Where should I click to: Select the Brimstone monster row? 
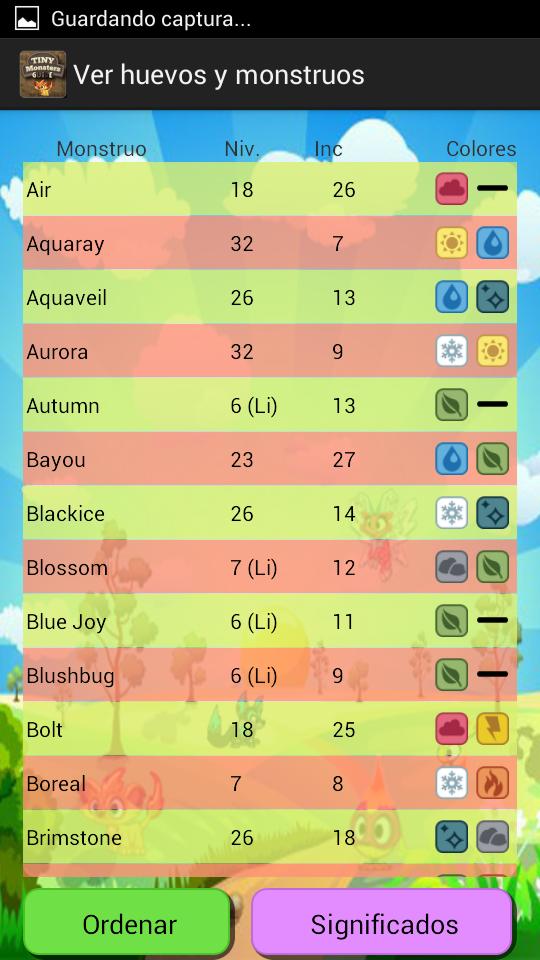pyautogui.click(x=270, y=837)
